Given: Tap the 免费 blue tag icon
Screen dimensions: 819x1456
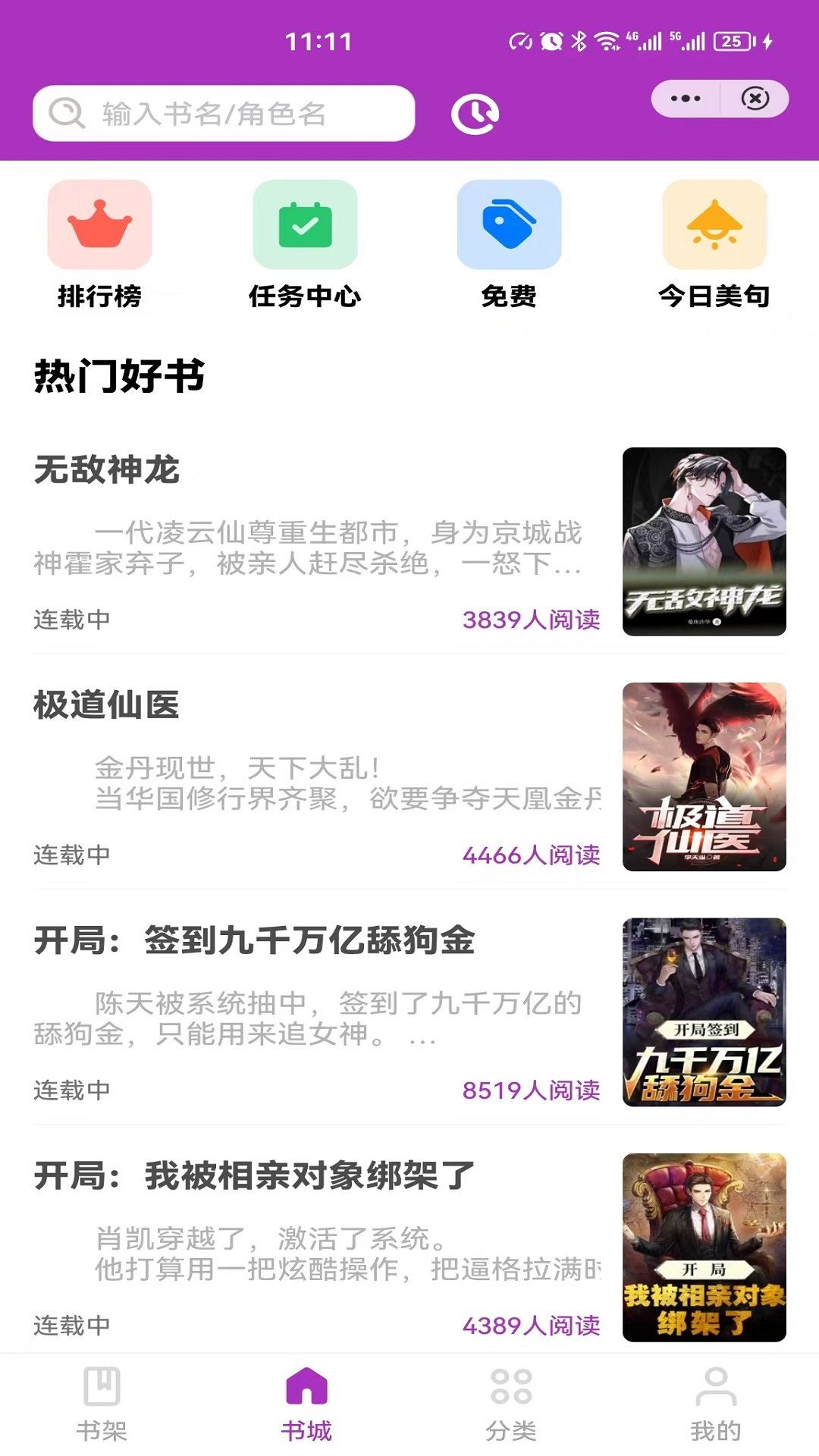Looking at the screenshot, I should [508, 225].
